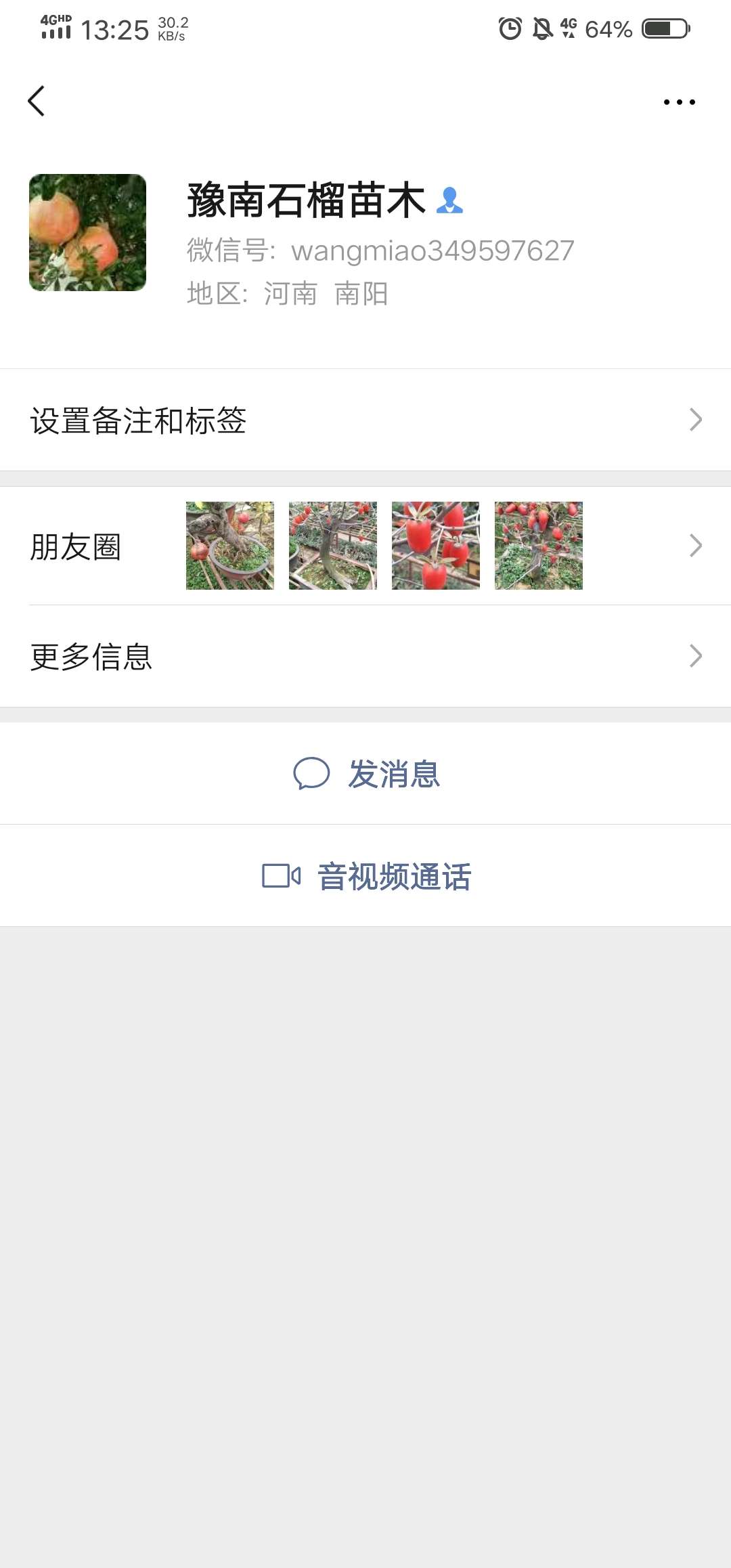Screen dimensions: 731x1568
Task: View the contact's pomegranate profile photo
Action: tap(87, 233)
